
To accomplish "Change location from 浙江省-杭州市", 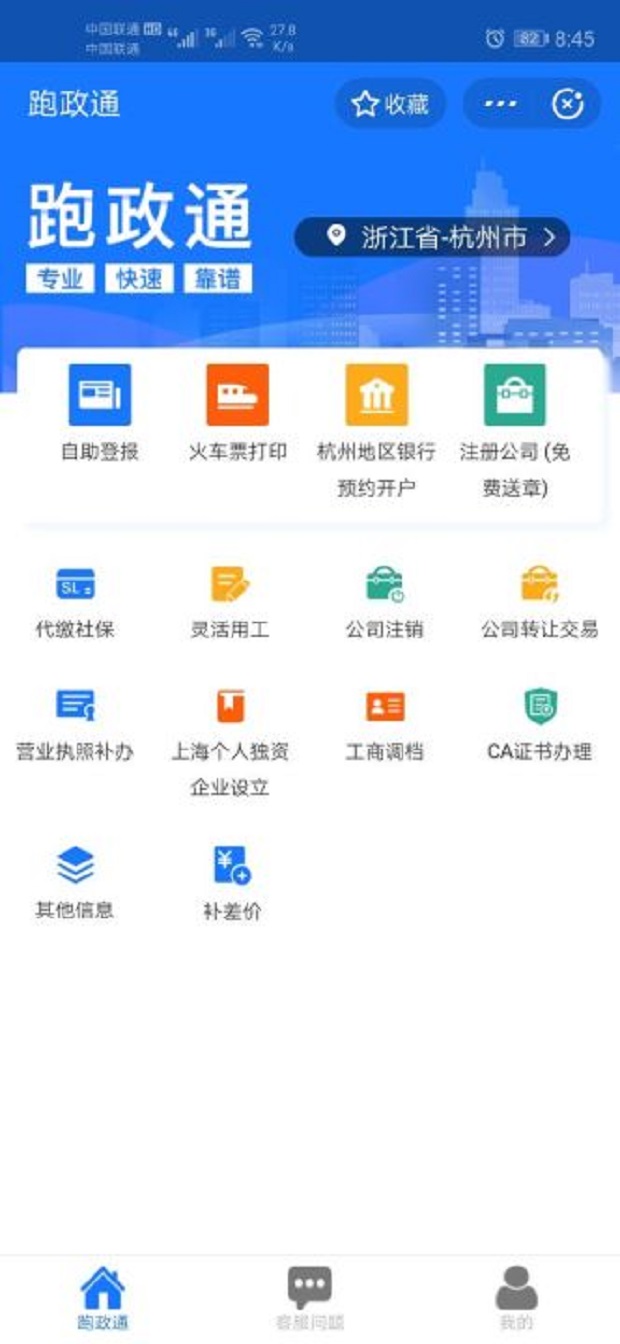I will 432,237.
